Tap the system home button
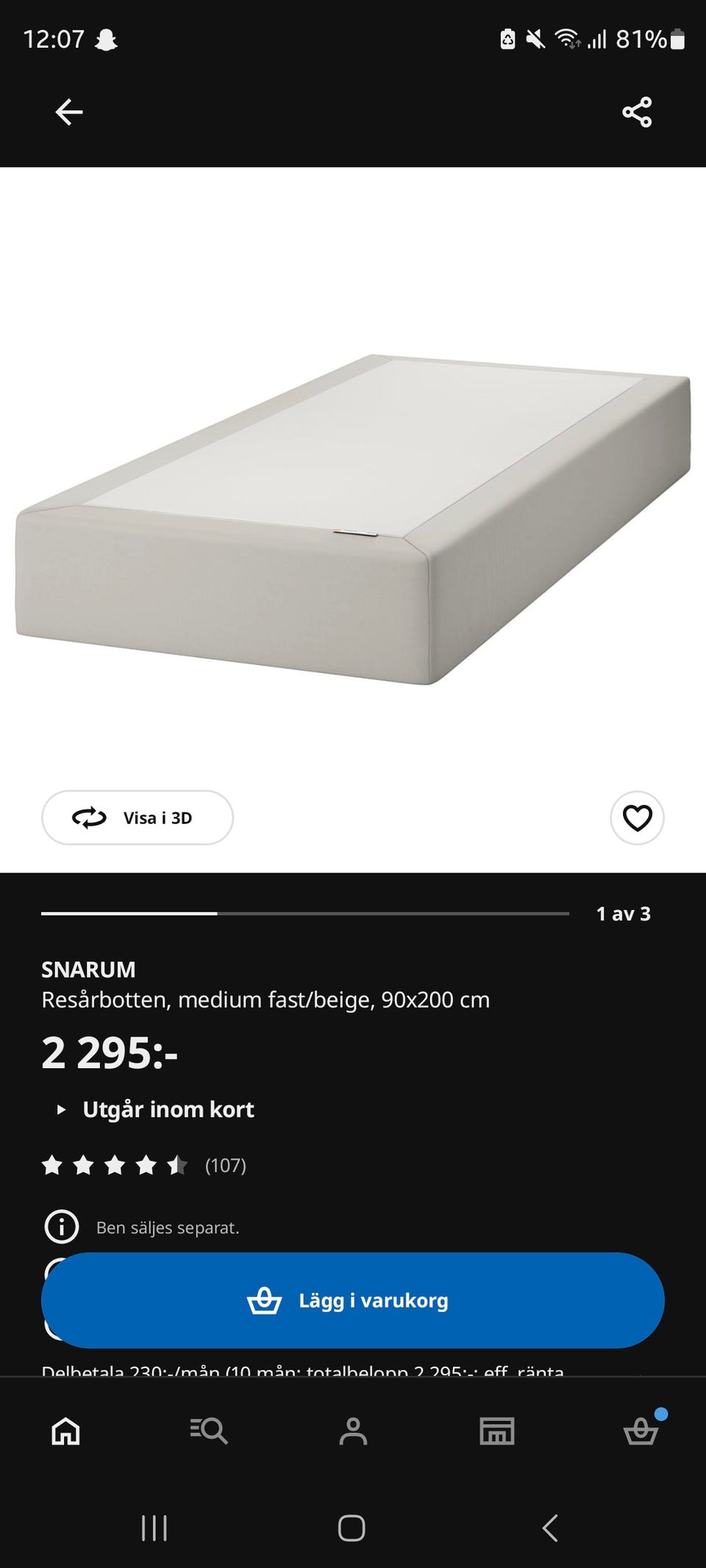This screenshot has height=1568, width=706. pyautogui.click(x=352, y=1528)
